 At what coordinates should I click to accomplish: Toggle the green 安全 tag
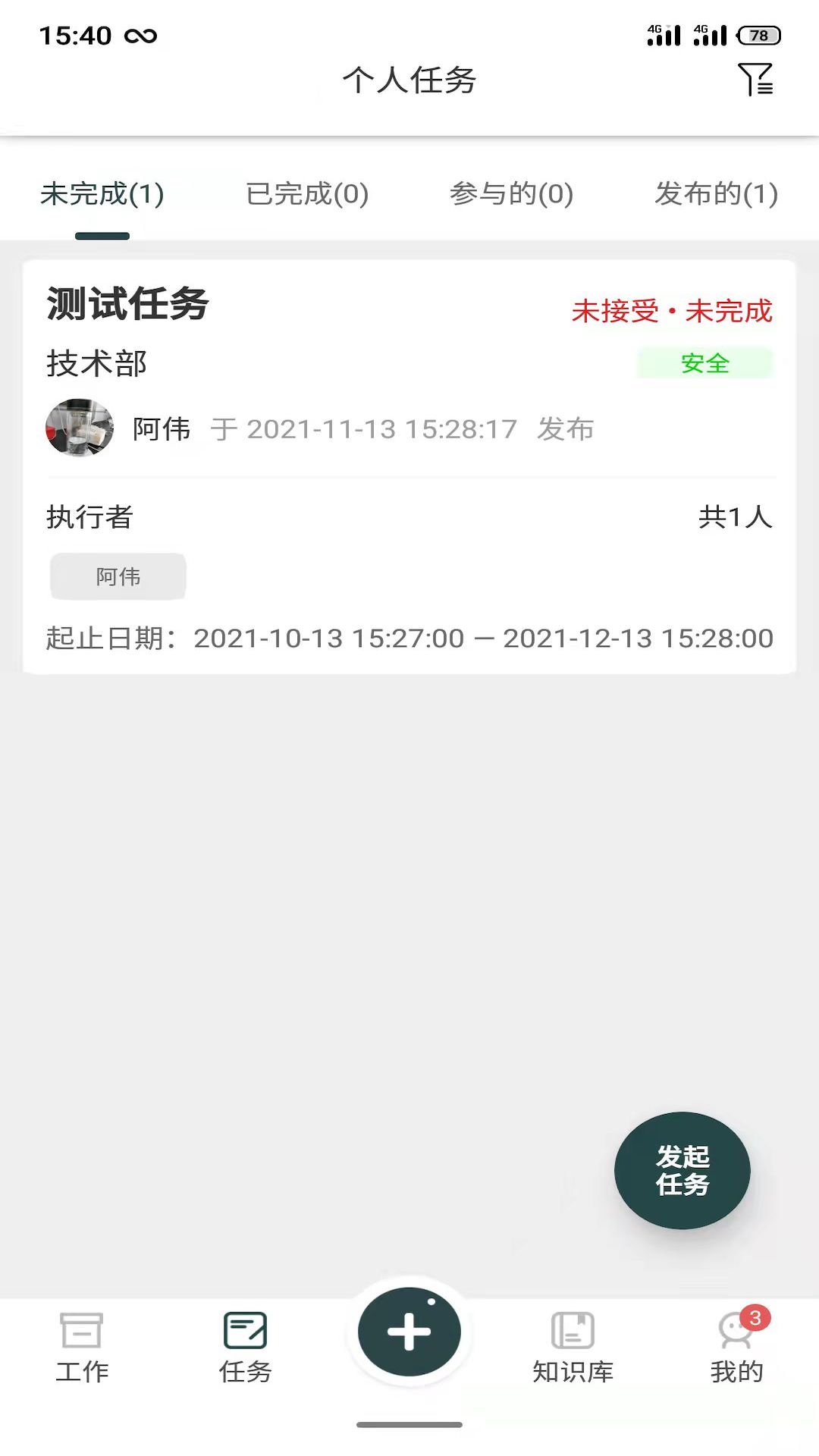(704, 364)
